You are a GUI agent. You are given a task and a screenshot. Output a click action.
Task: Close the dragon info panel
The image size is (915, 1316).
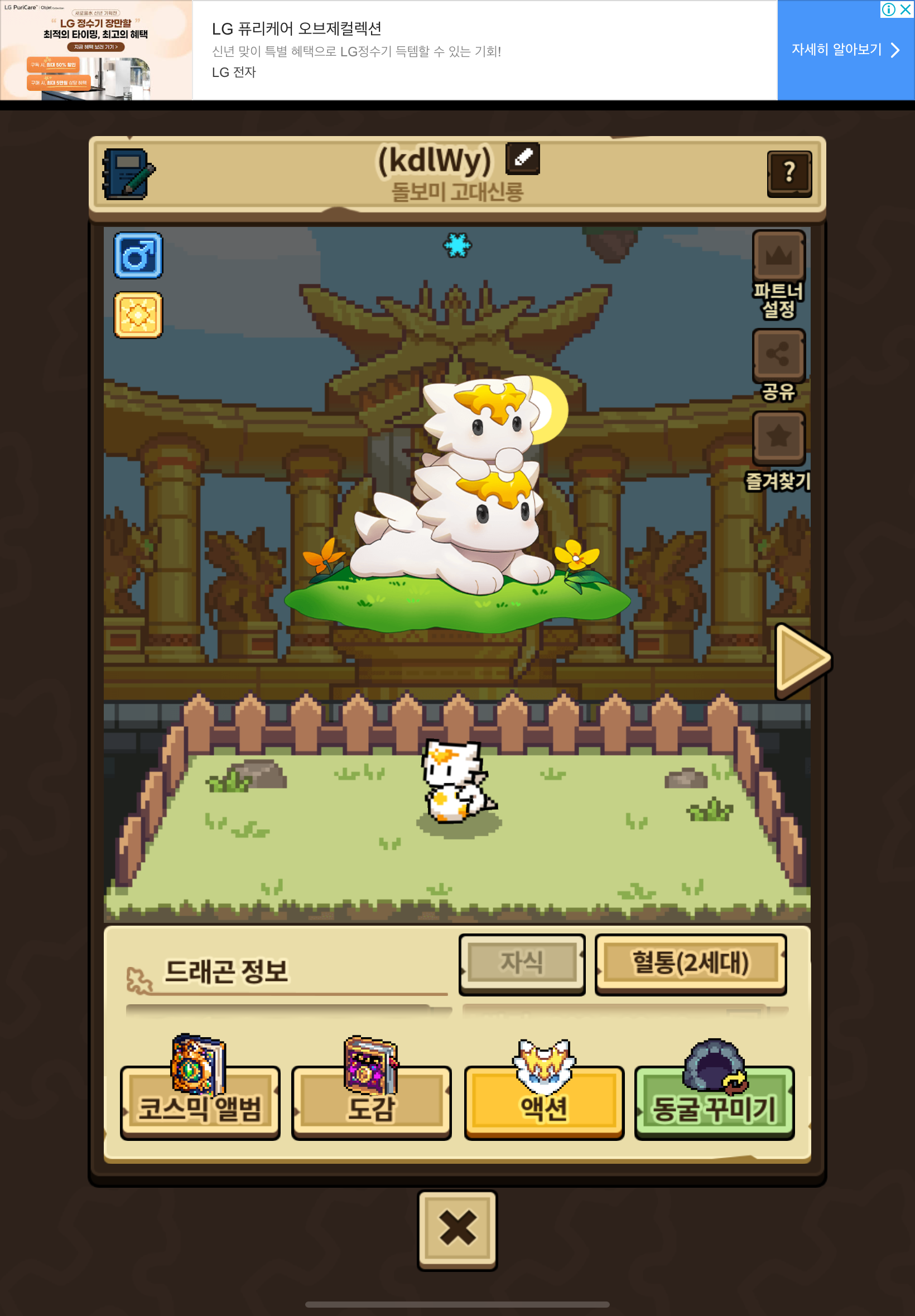(x=457, y=1229)
